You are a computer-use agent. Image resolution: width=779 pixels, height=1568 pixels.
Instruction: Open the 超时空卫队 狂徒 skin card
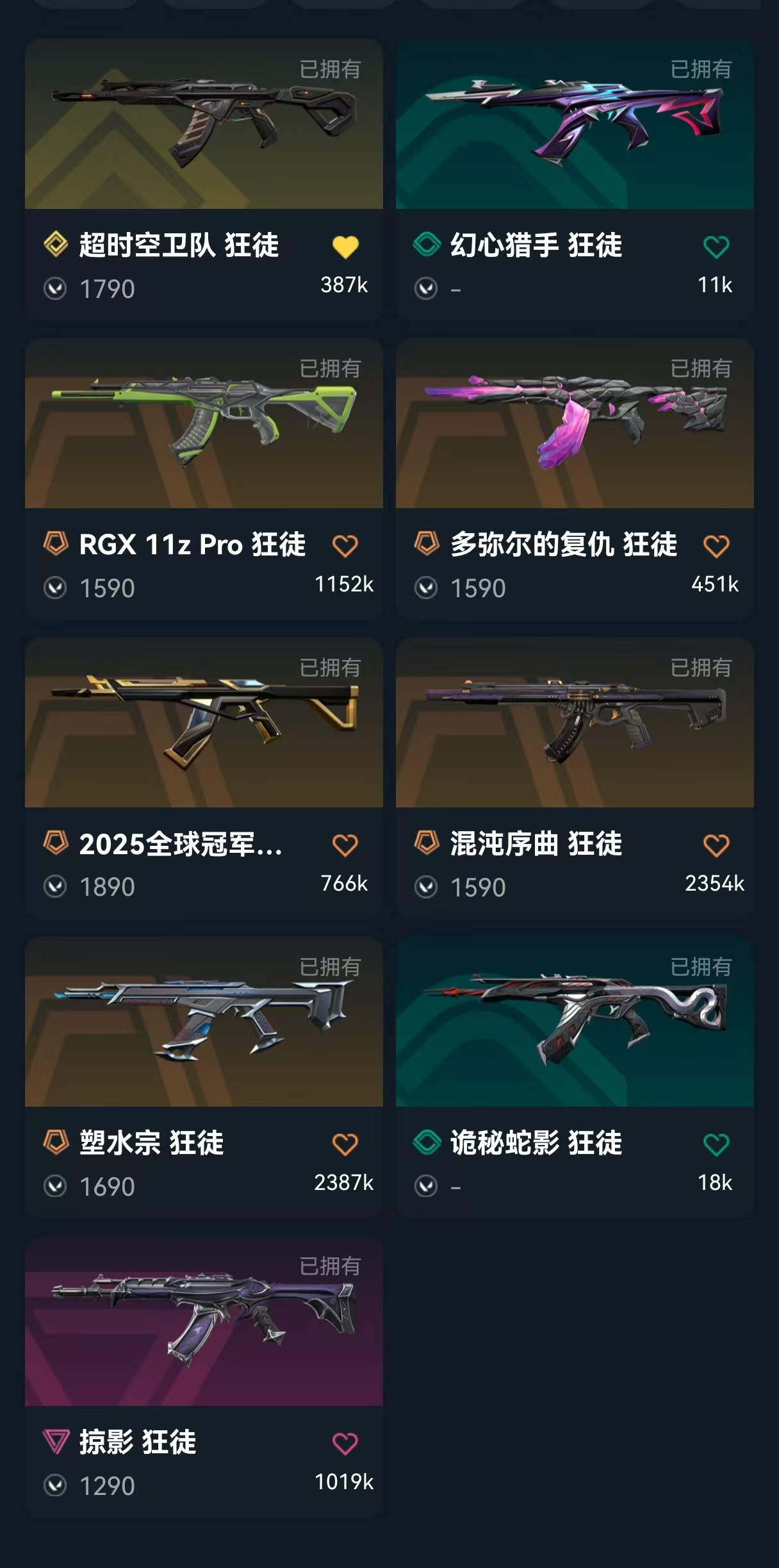click(x=204, y=179)
